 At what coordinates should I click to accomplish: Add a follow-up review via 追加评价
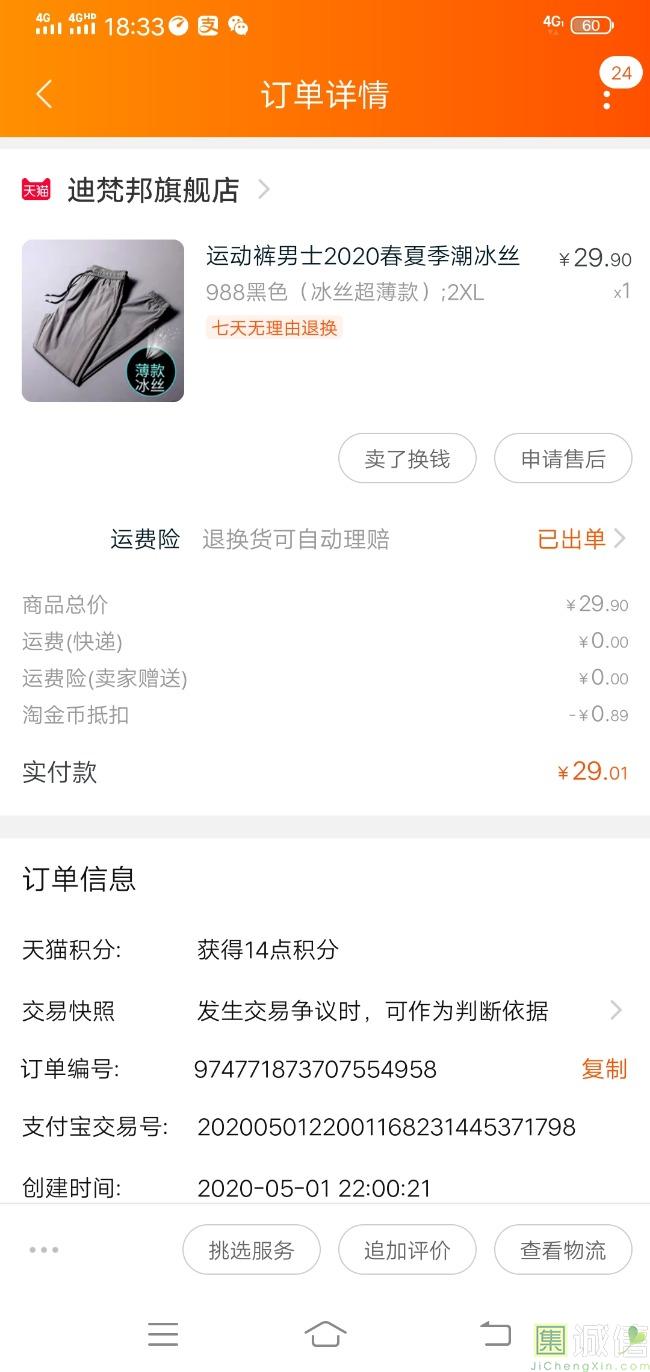tap(407, 1250)
